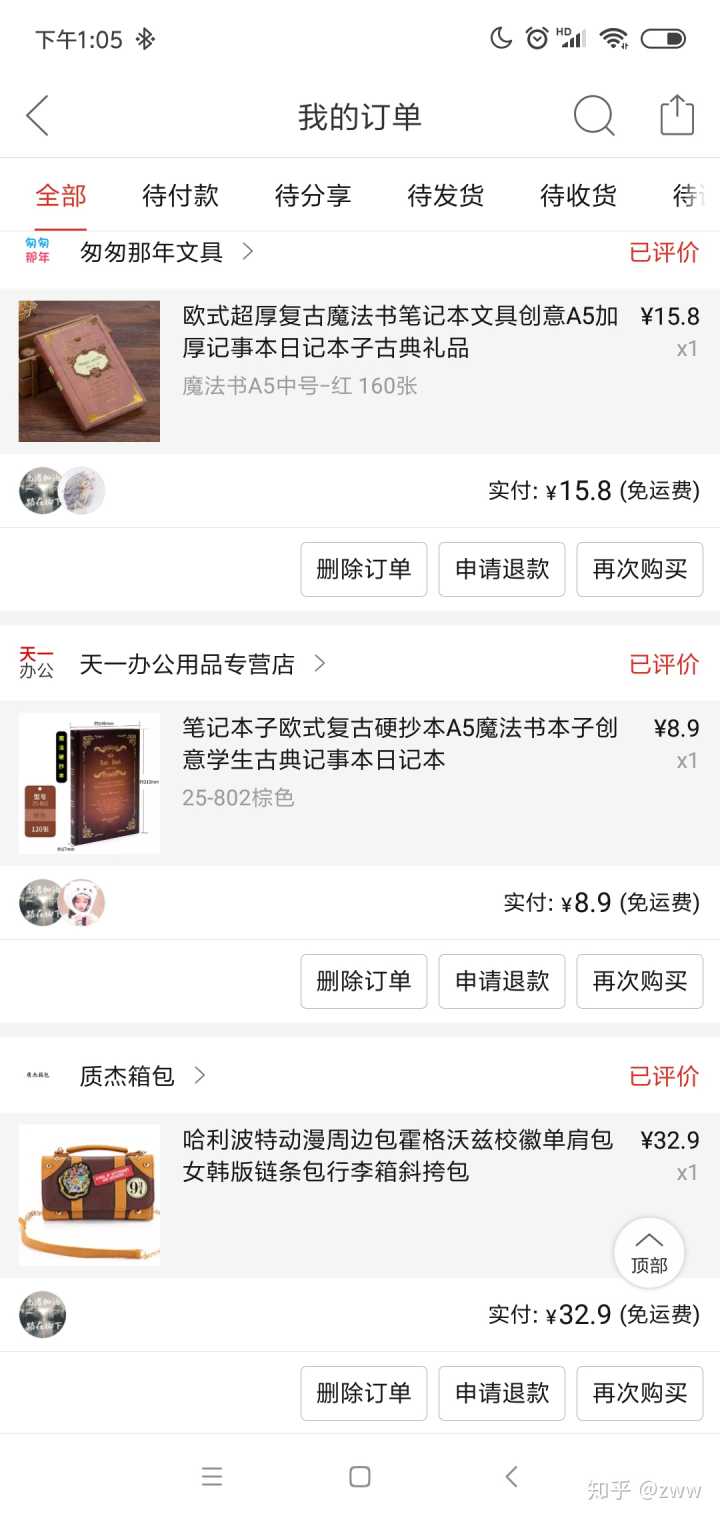
Task: Jump back to top with 顶部 button
Action: (x=649, y=1252)
